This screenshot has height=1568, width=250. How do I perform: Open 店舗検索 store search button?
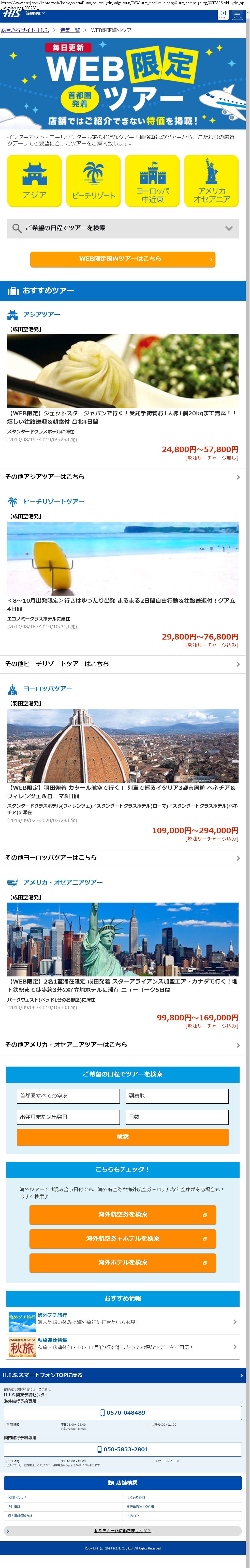tap(123, 1482)
